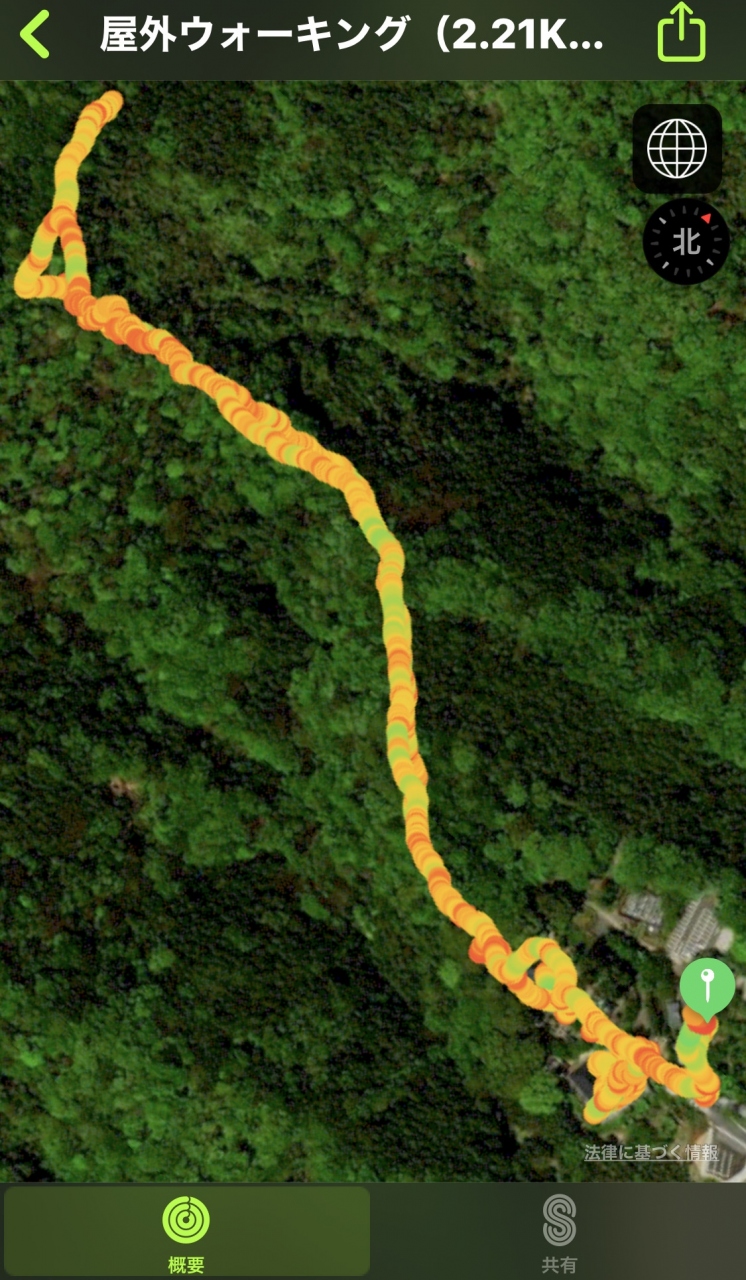Tap the compass to reorient north

pyautogui.click(x=685, y=241)
